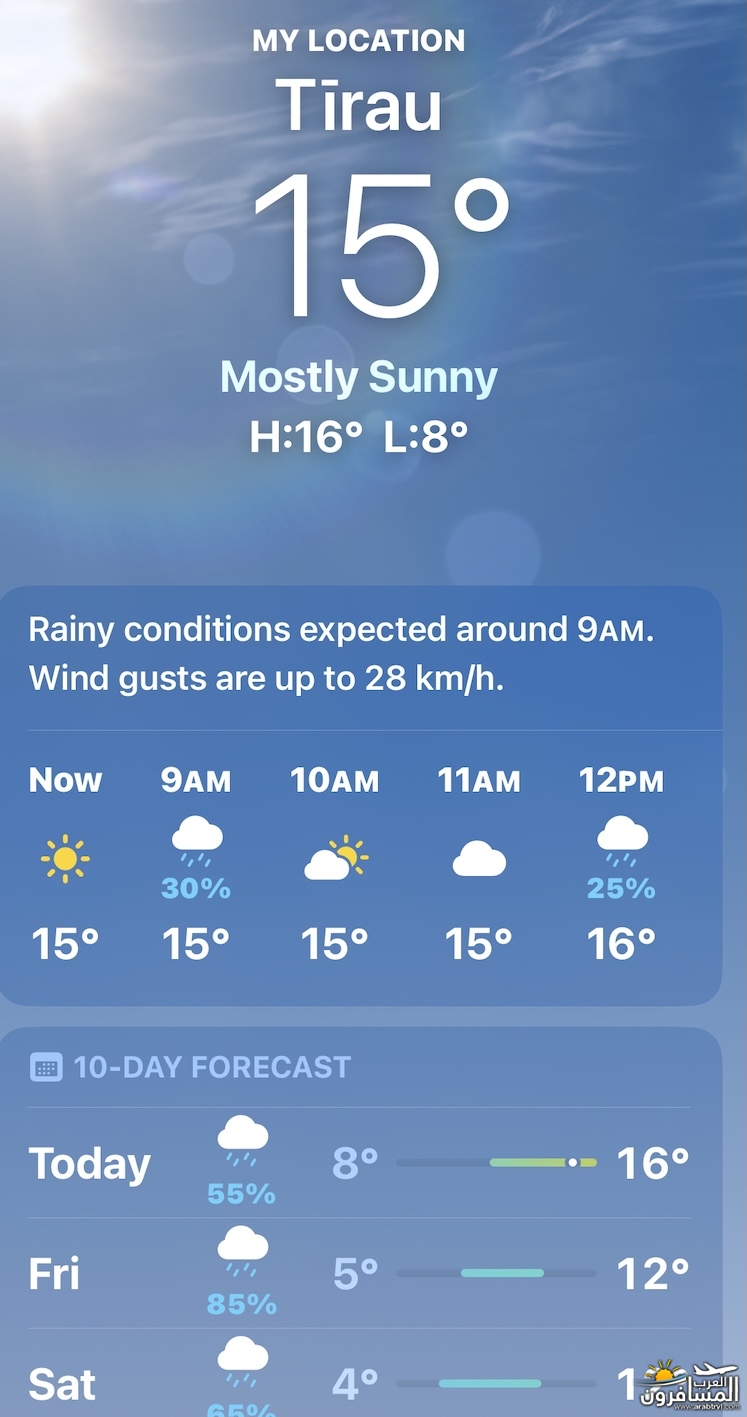Open Today's forecast row
The image size is (747, 1417).
[360, 1163]
